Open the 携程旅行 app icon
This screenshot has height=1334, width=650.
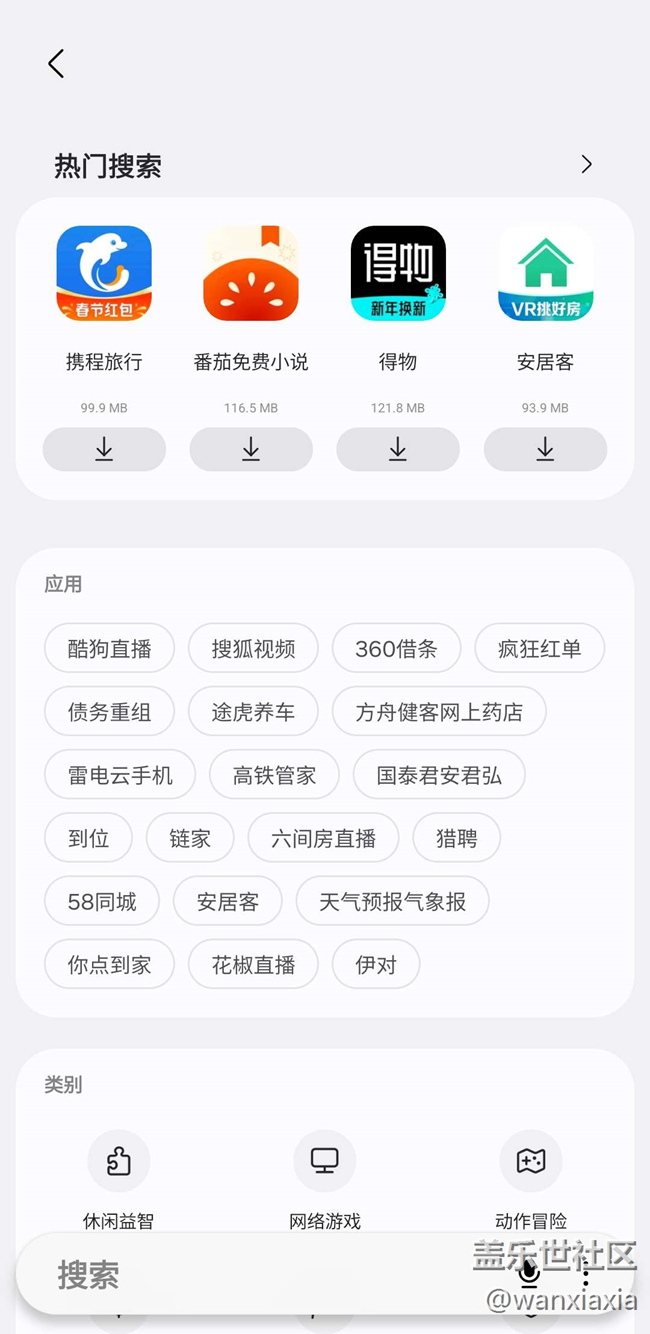click(x=104, y=273)
